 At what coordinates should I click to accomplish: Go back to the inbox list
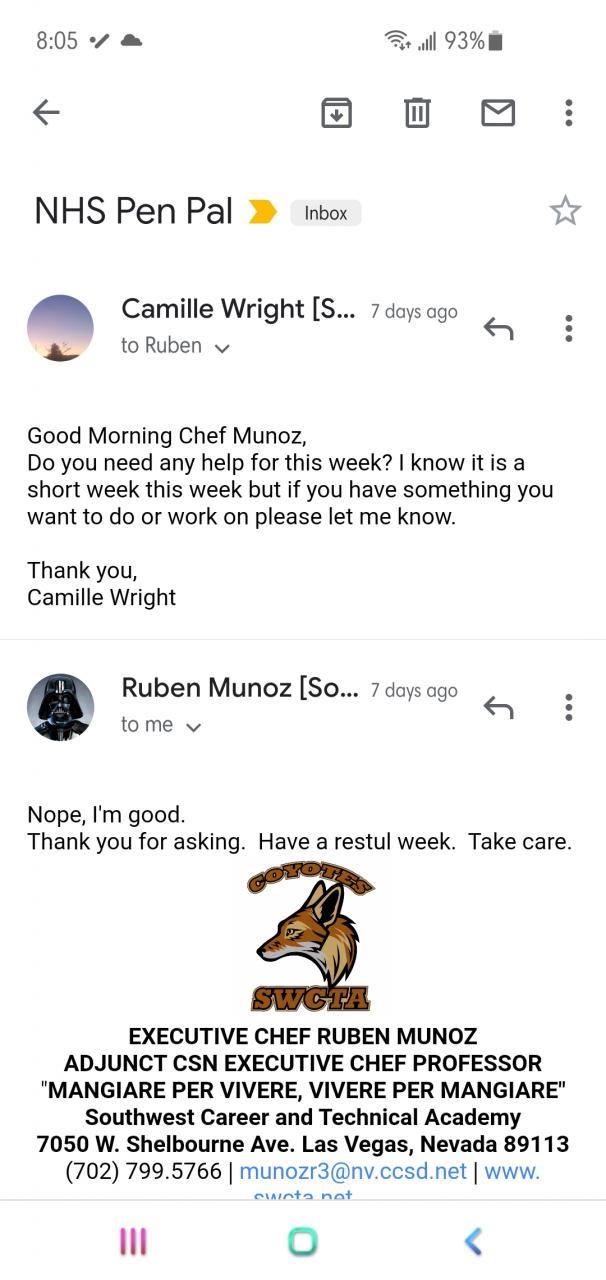46,113
